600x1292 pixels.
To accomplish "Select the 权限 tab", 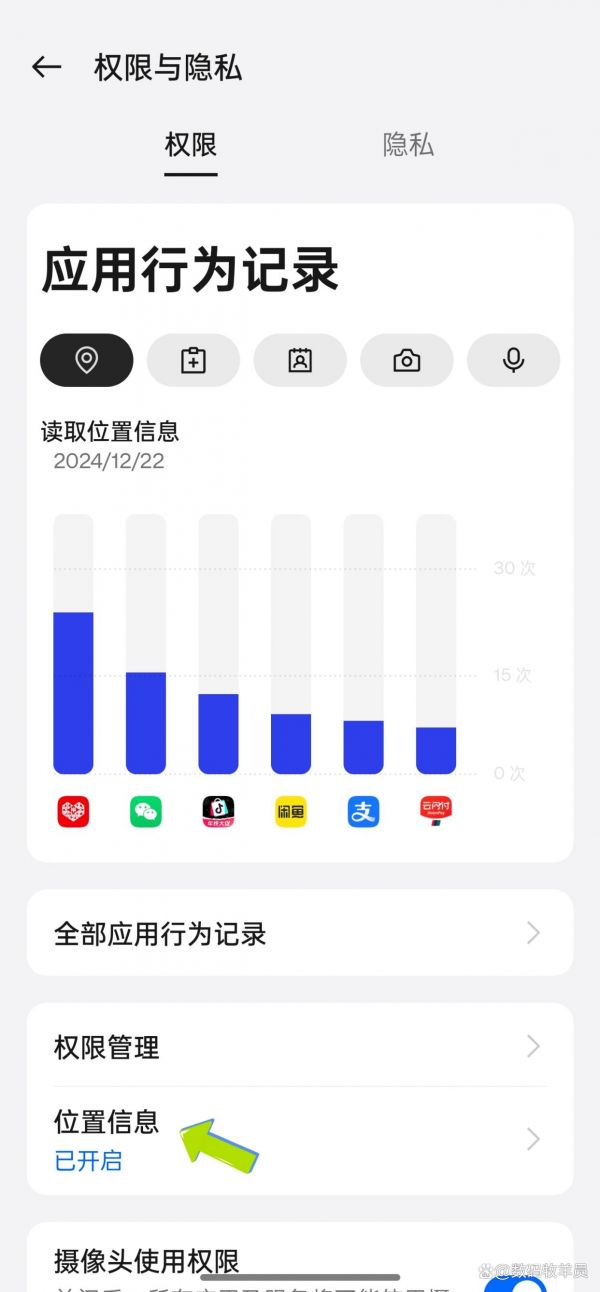I will coord(191,144).
